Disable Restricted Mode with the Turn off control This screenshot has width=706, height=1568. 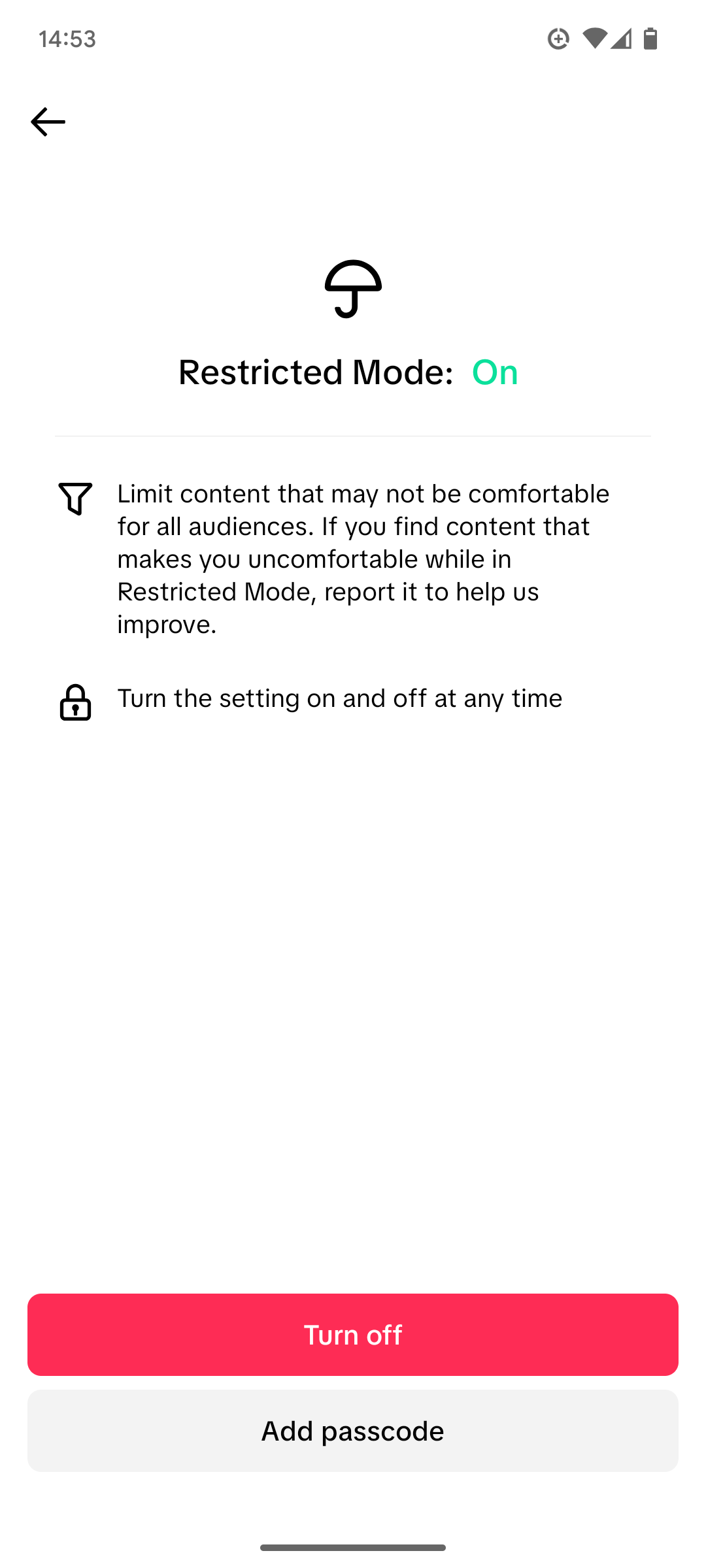coord(352,1334)
